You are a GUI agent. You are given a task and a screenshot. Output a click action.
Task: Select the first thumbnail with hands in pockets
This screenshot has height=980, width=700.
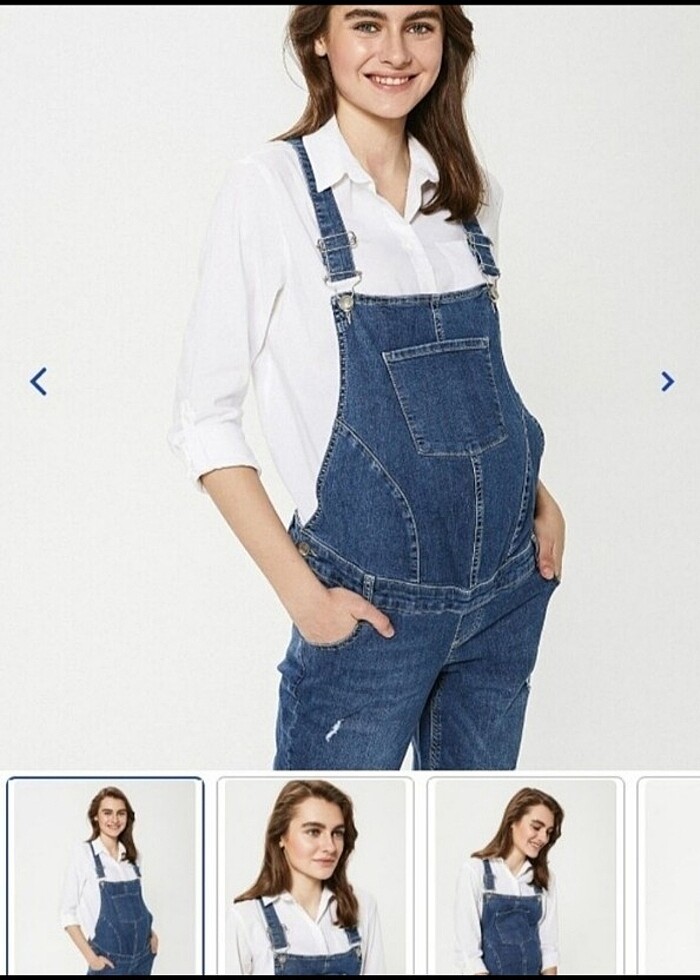tap(105, 878)
